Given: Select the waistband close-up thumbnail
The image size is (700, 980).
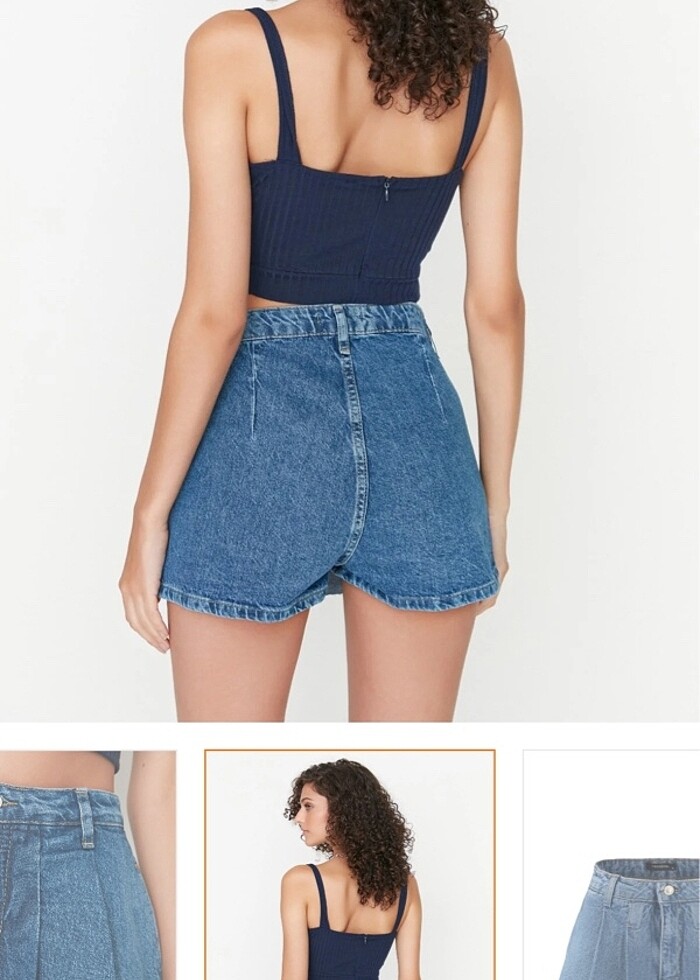Looking at the screenshot, I should 85,865.
